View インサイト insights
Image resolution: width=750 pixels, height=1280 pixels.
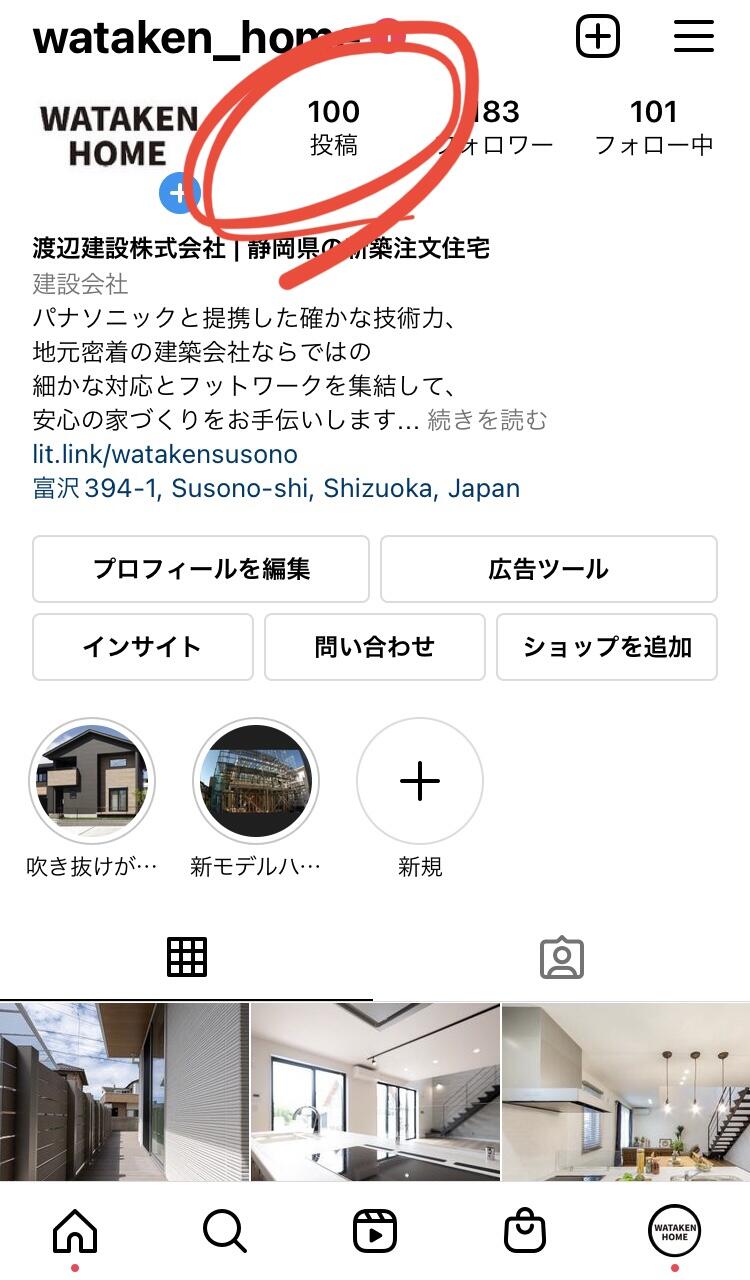(x=142, y=646)
